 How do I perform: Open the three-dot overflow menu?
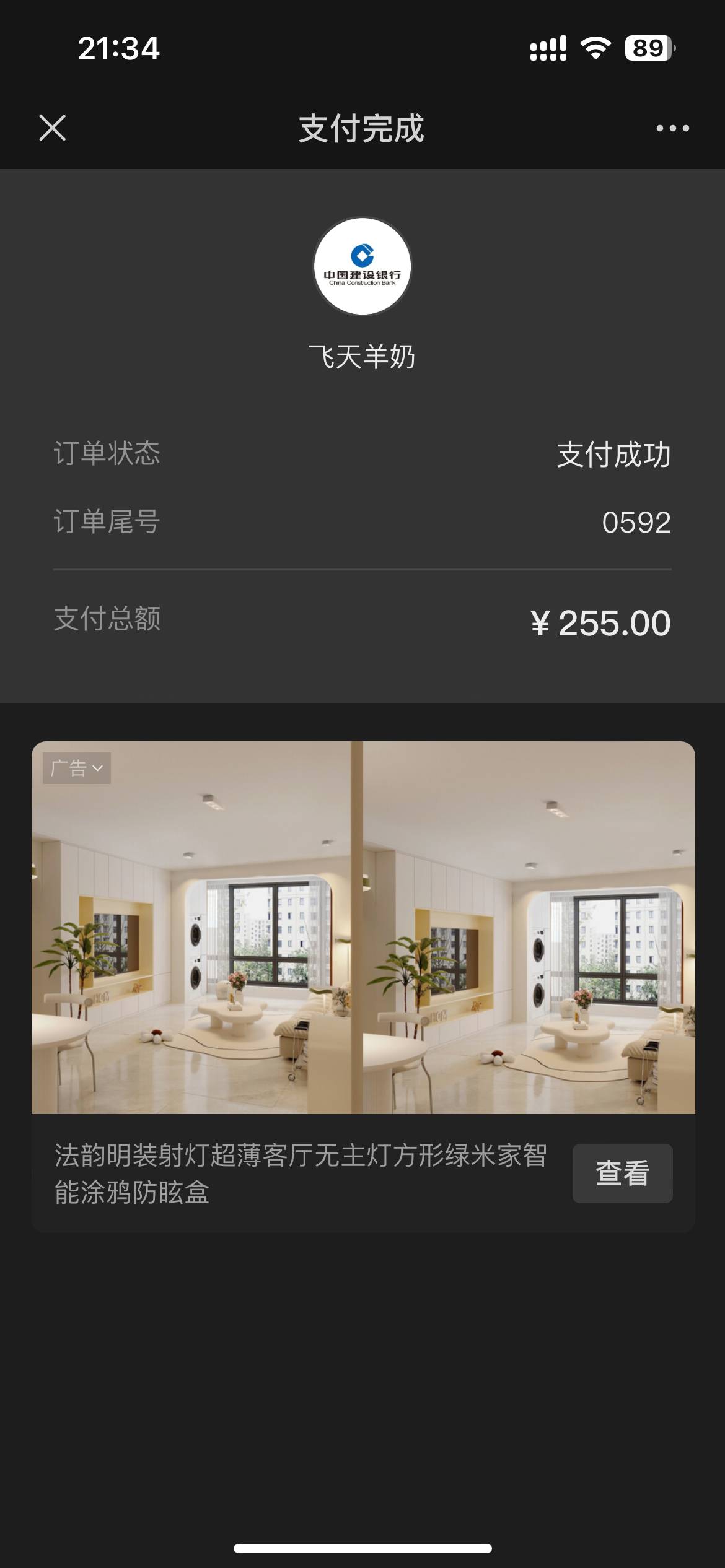pos(672,128)
